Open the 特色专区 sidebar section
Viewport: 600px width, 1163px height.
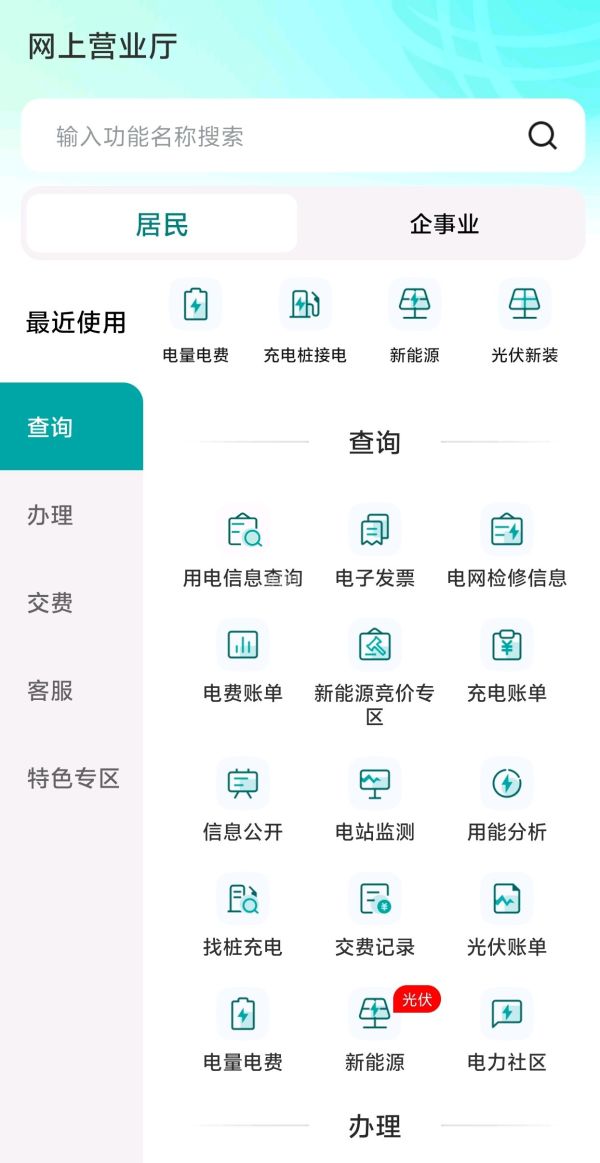(x=72, y=778)
